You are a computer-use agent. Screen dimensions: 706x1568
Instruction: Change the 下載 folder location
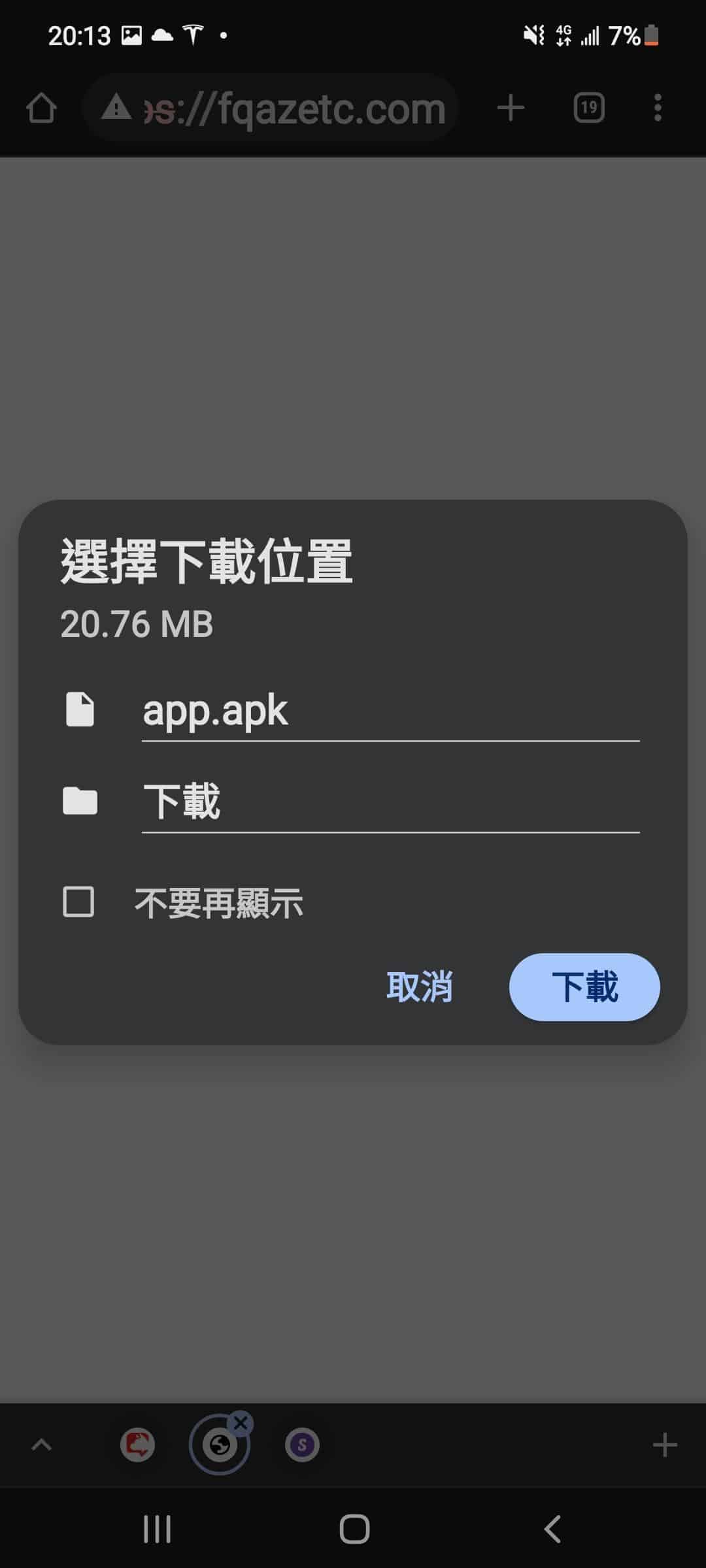(x=390, y=802)
